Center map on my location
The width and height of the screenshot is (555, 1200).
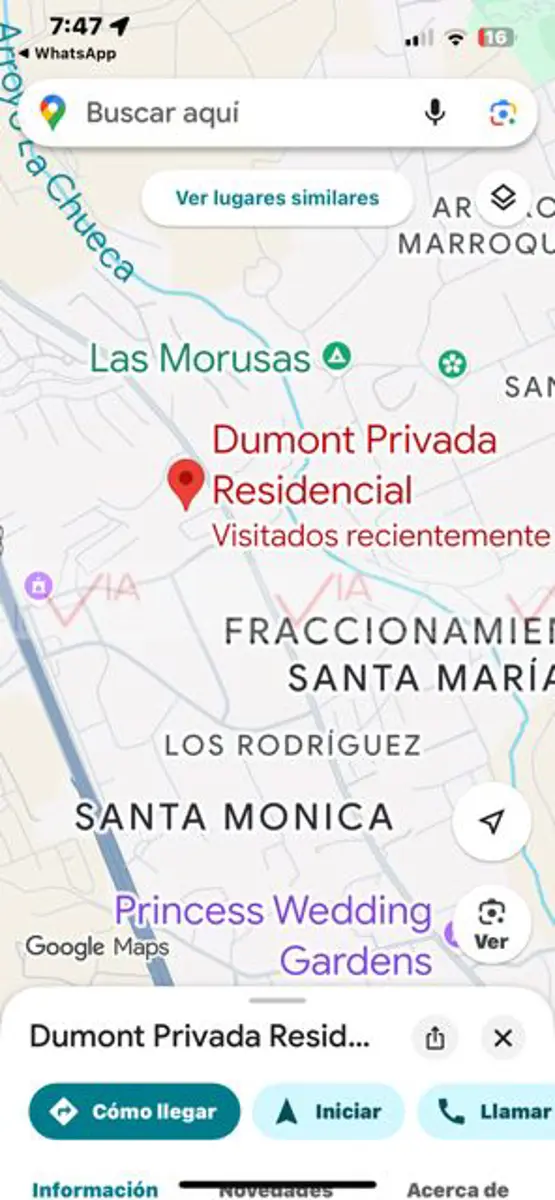[490, 822]
